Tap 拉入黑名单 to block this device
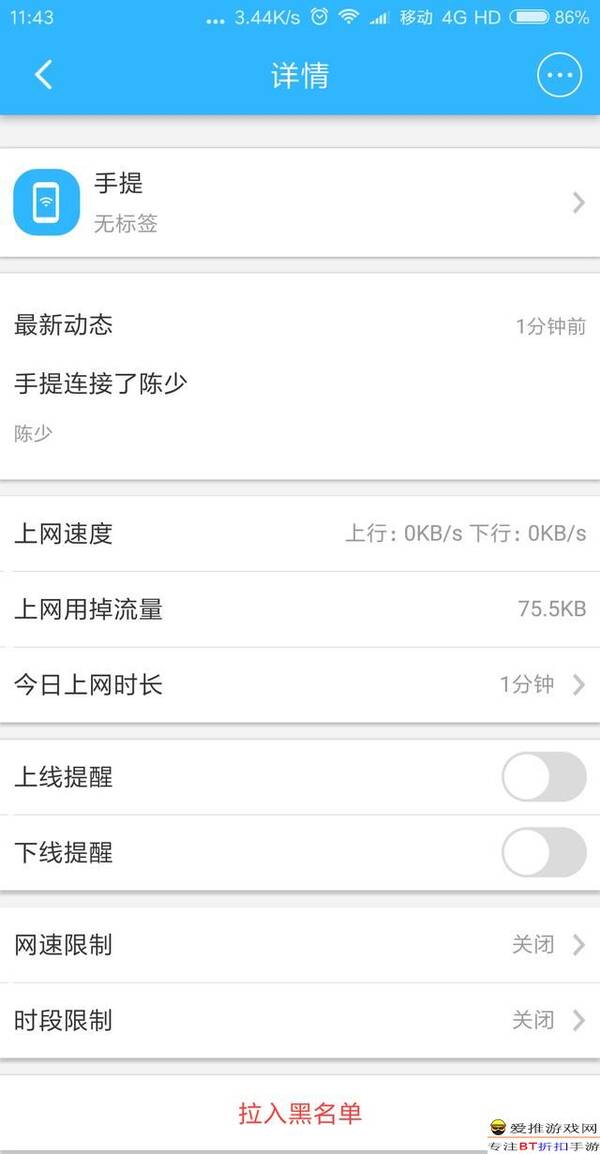Image resolution: width=600 pixels, height=1154 pixels. (300, 1113)
